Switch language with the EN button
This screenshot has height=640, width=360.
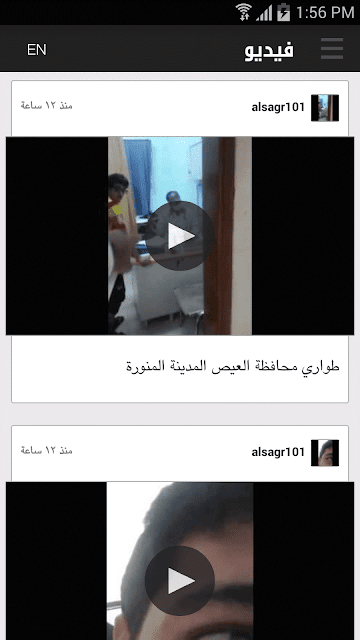point(37,50)
